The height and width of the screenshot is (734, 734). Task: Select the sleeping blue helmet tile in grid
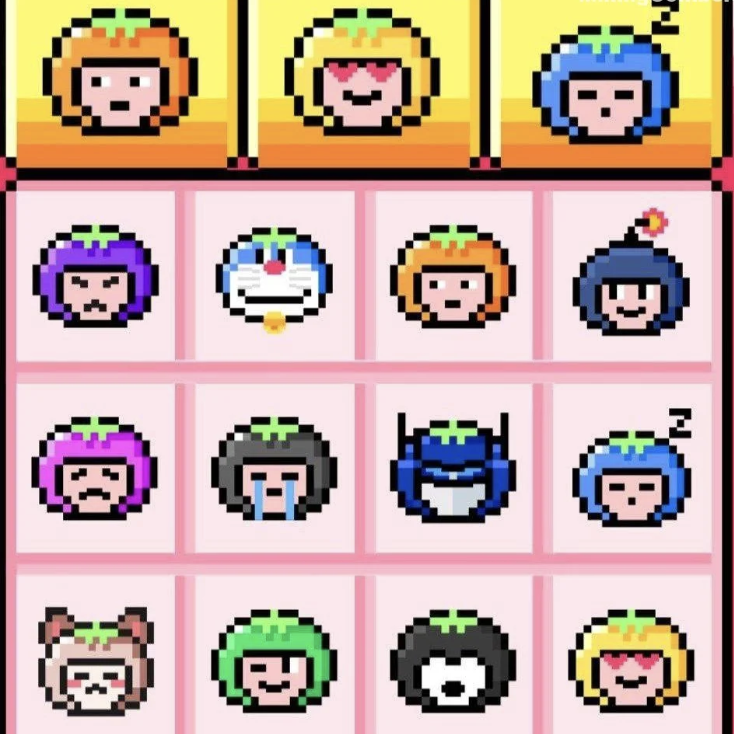pos(632,472)
